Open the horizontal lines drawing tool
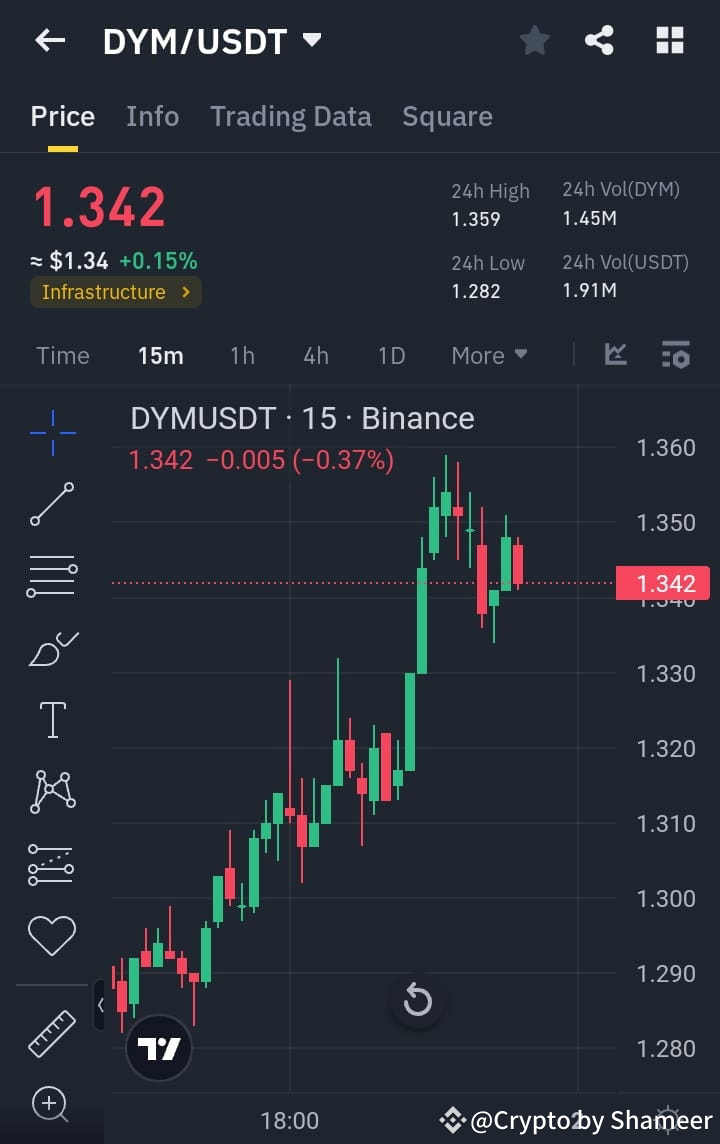Screen dimensions: 720x1144 (51, 576)
